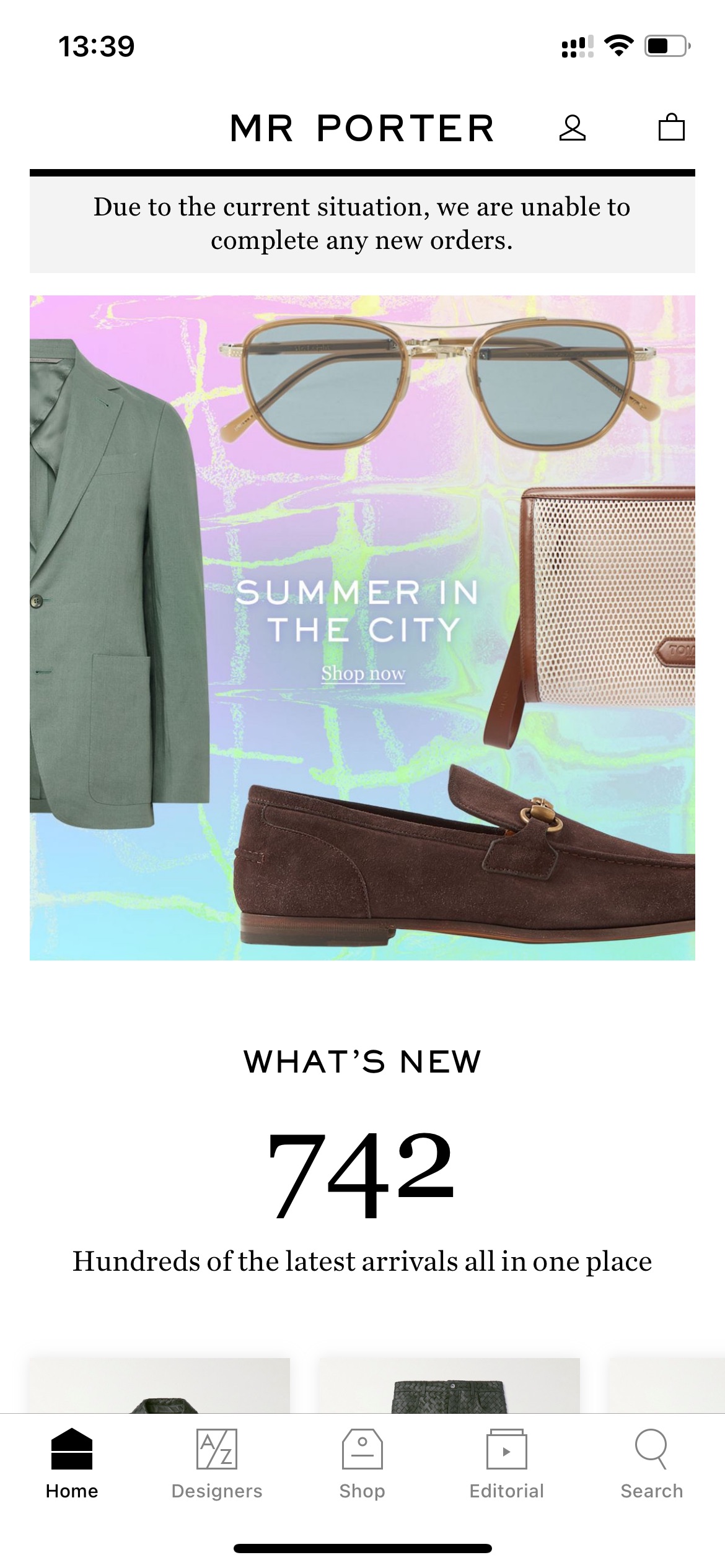Tap the Shop now link
725x1568 pixels.
(363, 673)
